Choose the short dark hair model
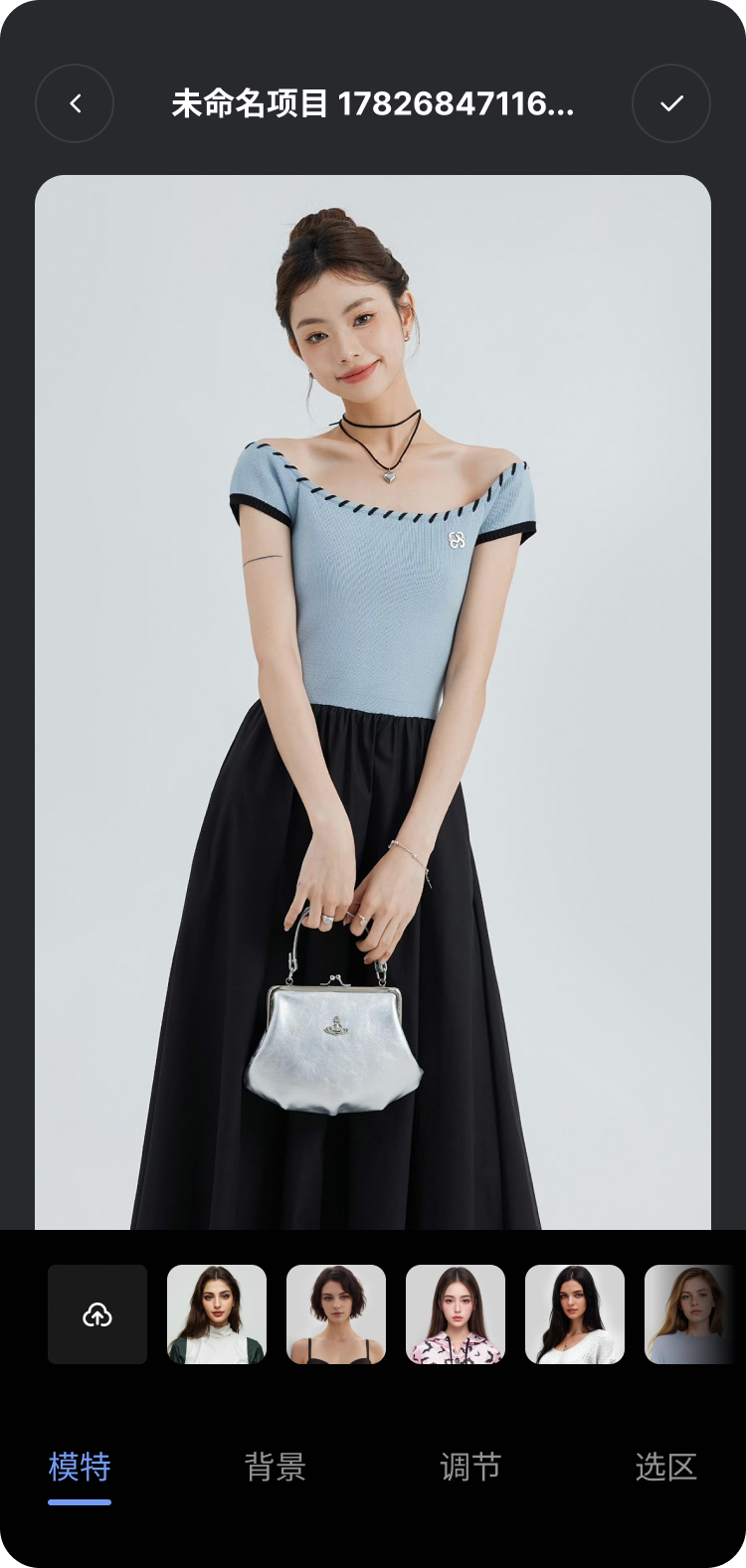Screen dimensions: 746x1568 click(x=336, y=1314)
